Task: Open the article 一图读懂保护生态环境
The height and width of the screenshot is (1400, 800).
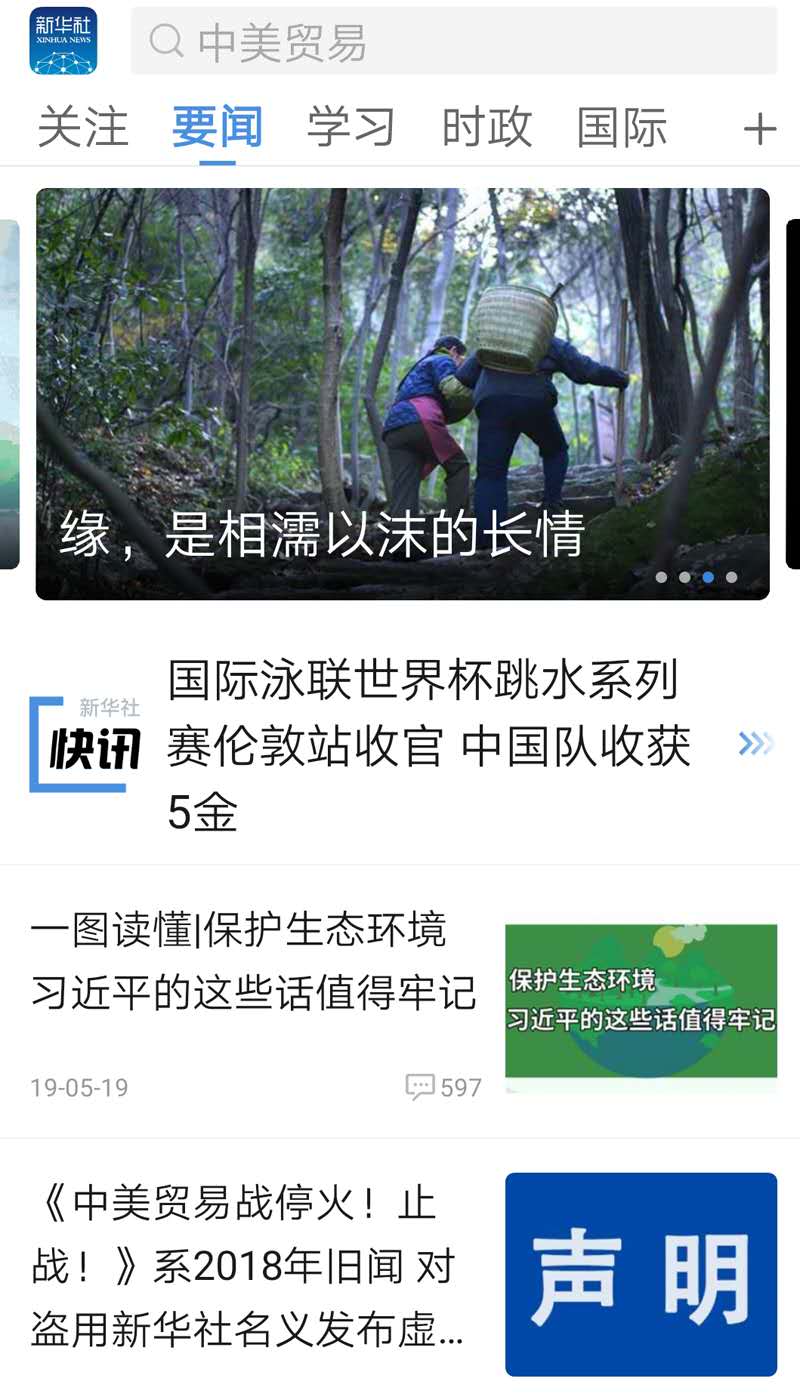Action: tap(253, 959)
